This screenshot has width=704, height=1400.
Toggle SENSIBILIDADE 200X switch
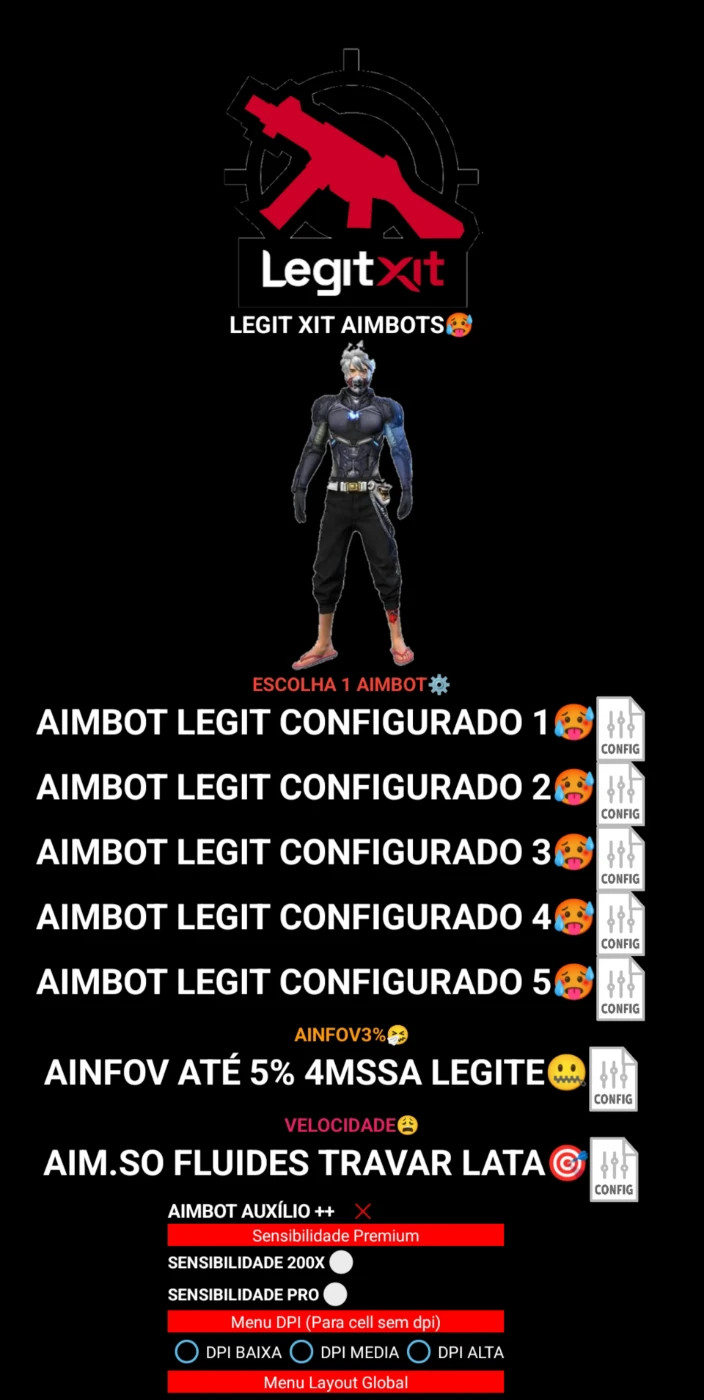point(341,1263)
